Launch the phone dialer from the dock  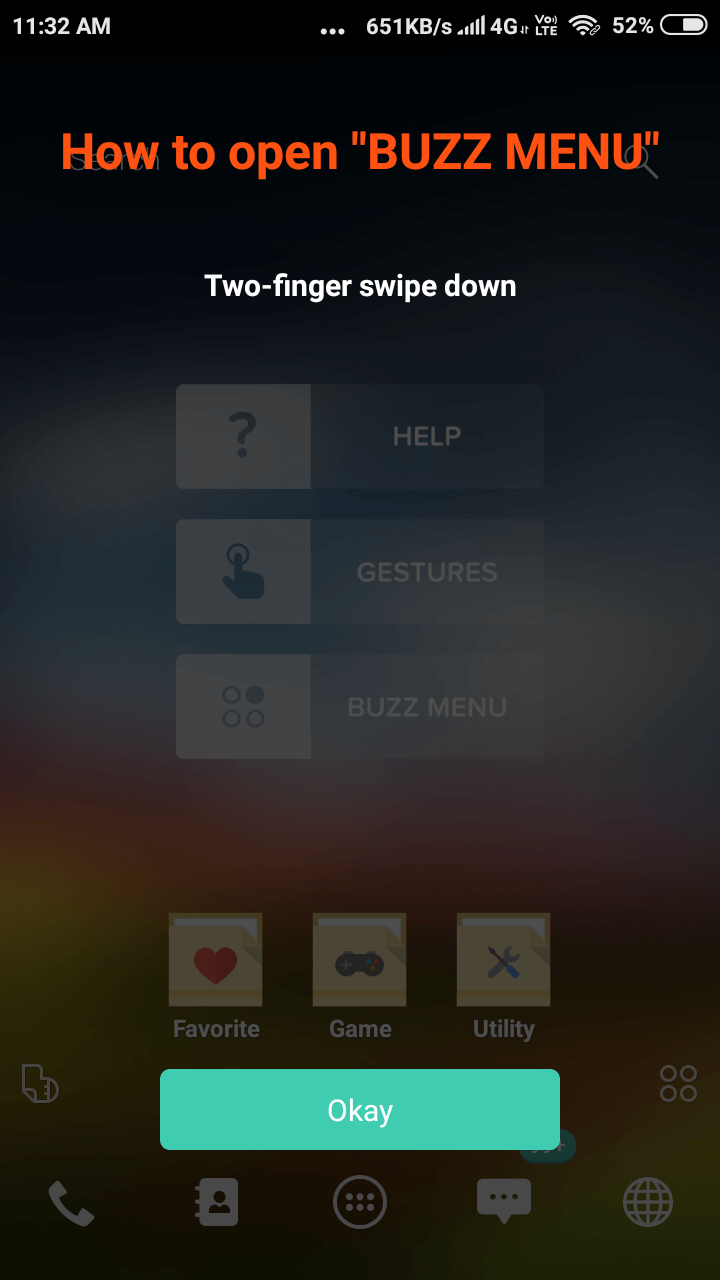(72, 1203)
